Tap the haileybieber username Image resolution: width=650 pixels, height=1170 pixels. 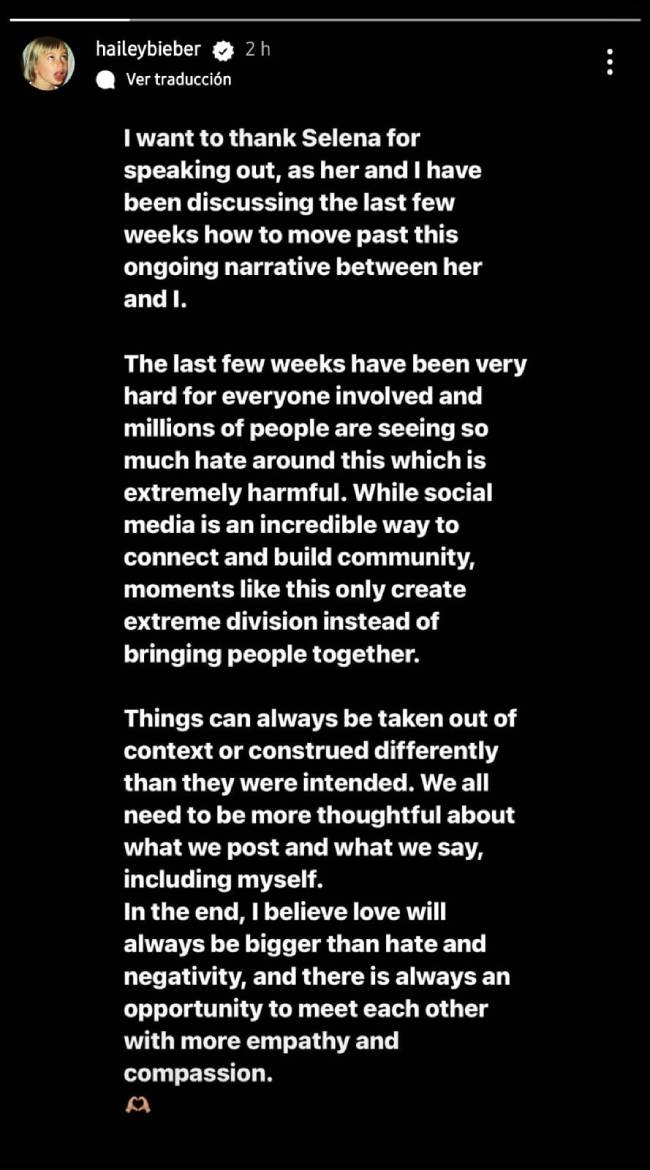[148, 48]
